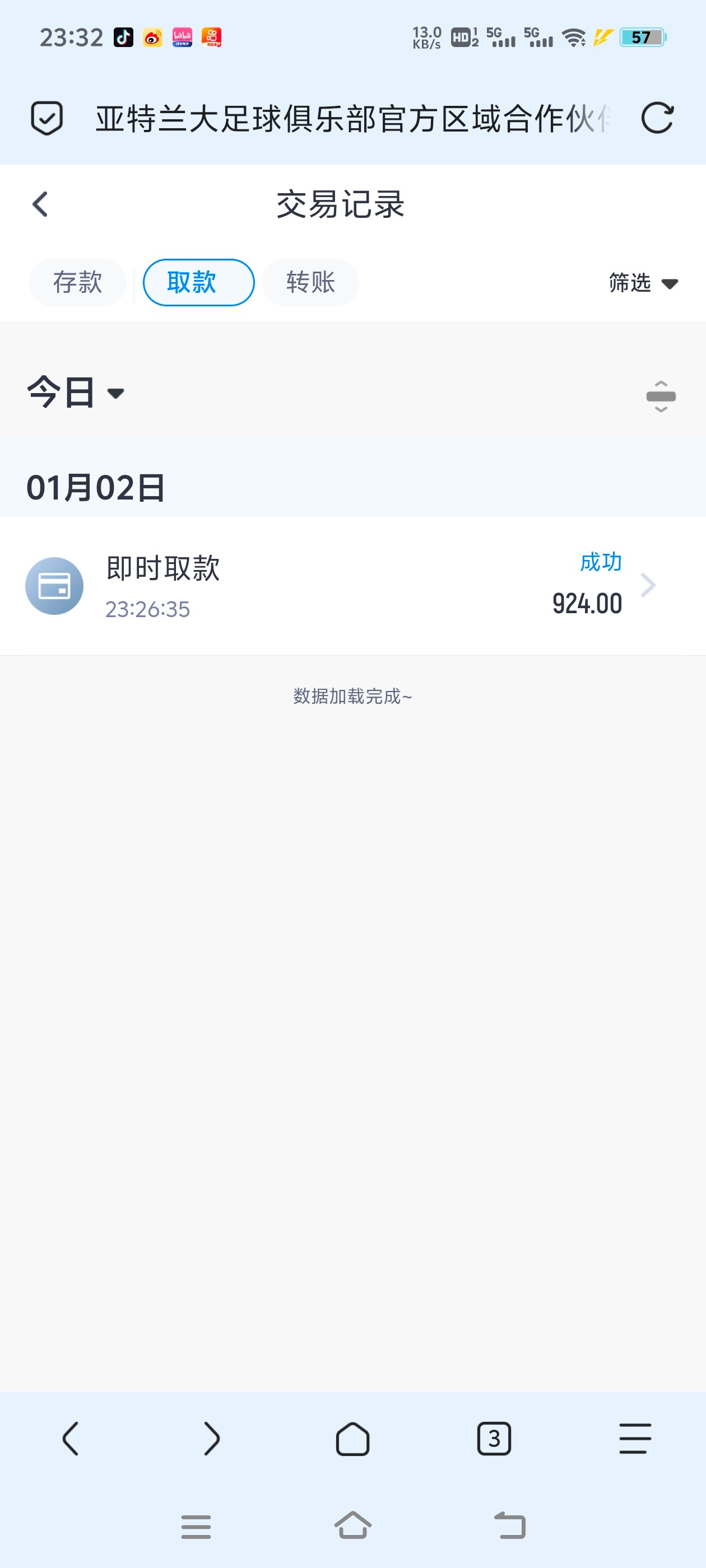Viewport: 706px width, 1568px height.
Task: Go back from 交易记录 page
Action: (40, 204)
